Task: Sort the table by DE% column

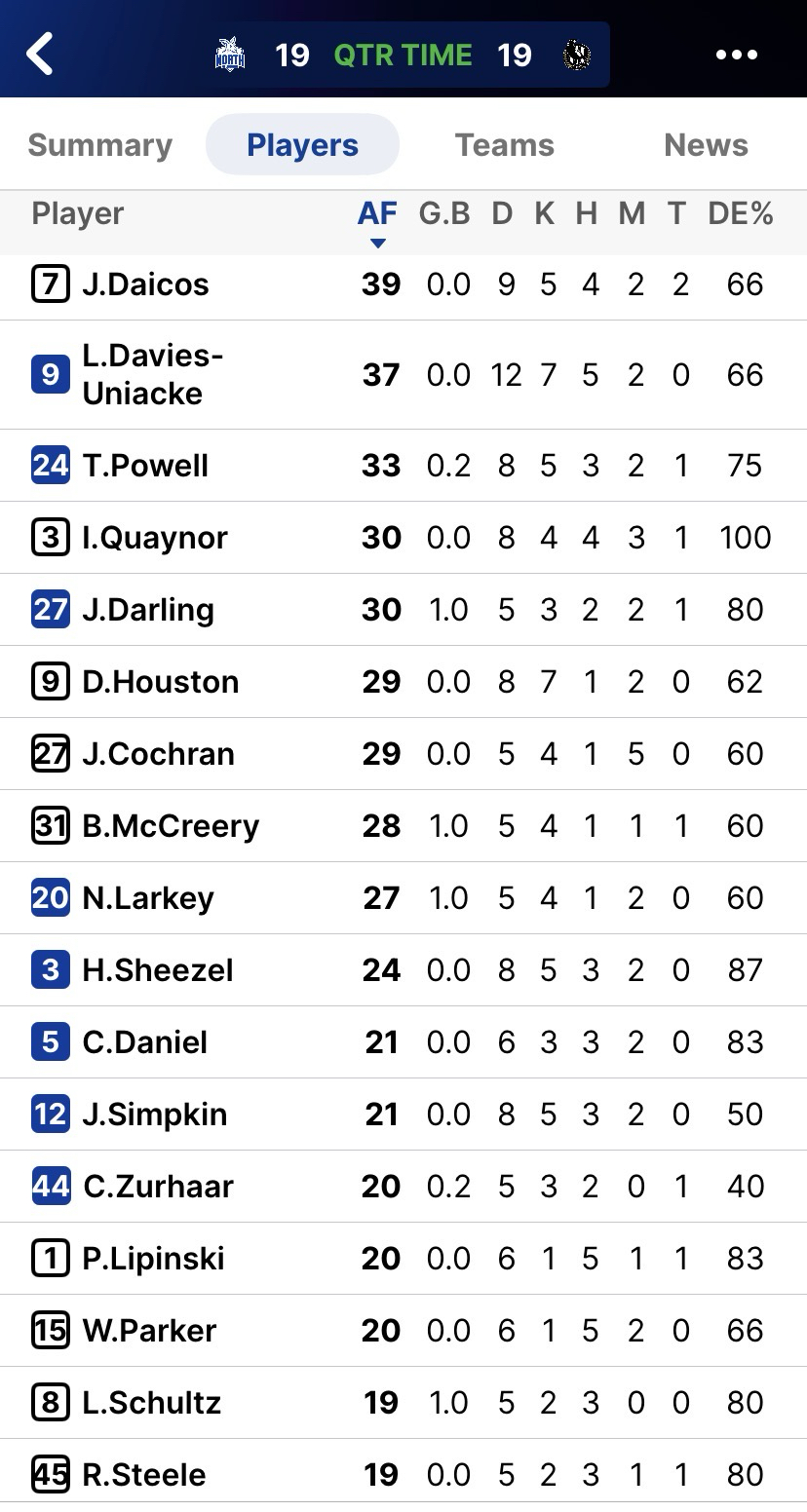Action: [741, 214]
